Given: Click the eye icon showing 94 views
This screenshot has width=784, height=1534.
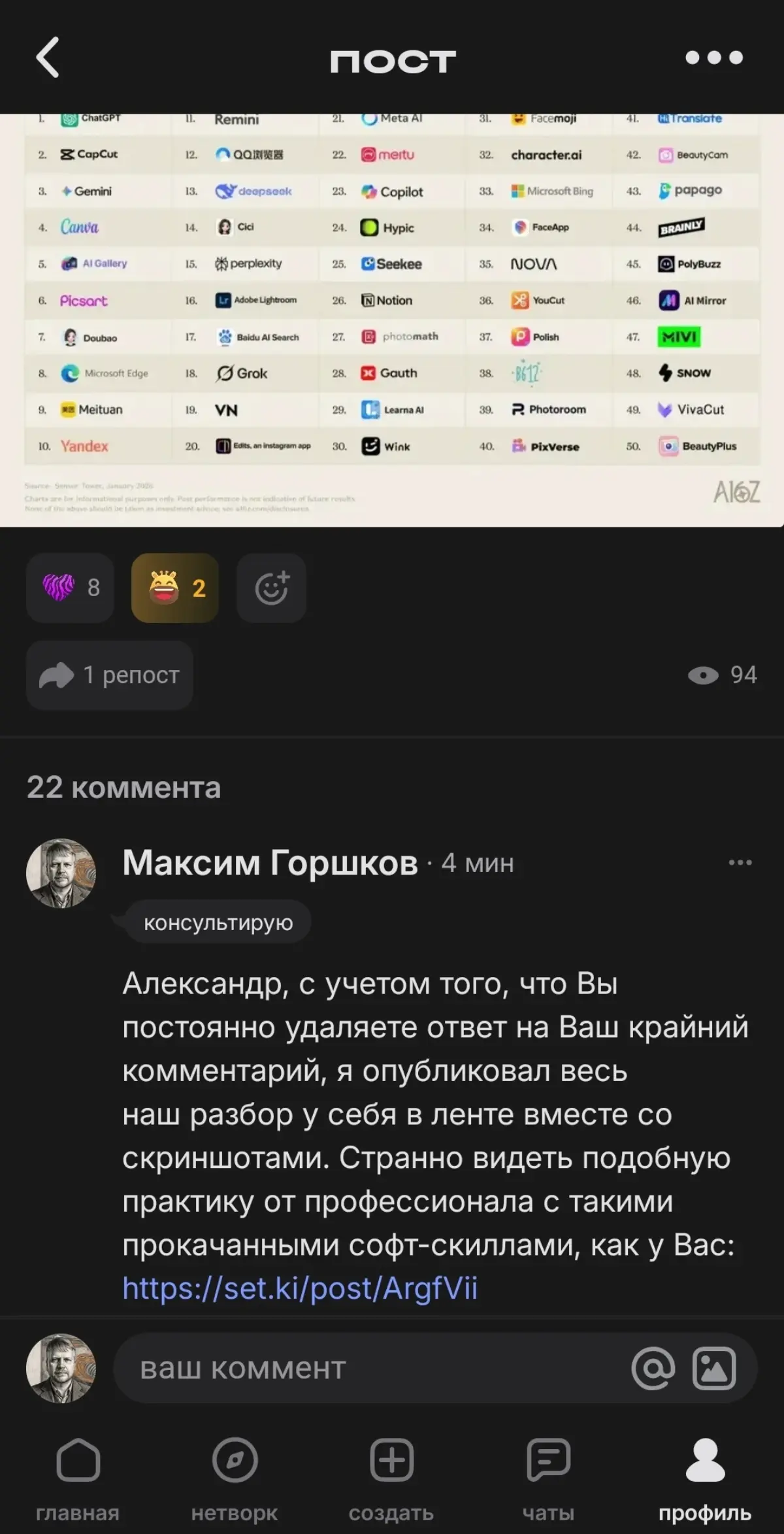Looking at the screenshot, I should 704,676.
